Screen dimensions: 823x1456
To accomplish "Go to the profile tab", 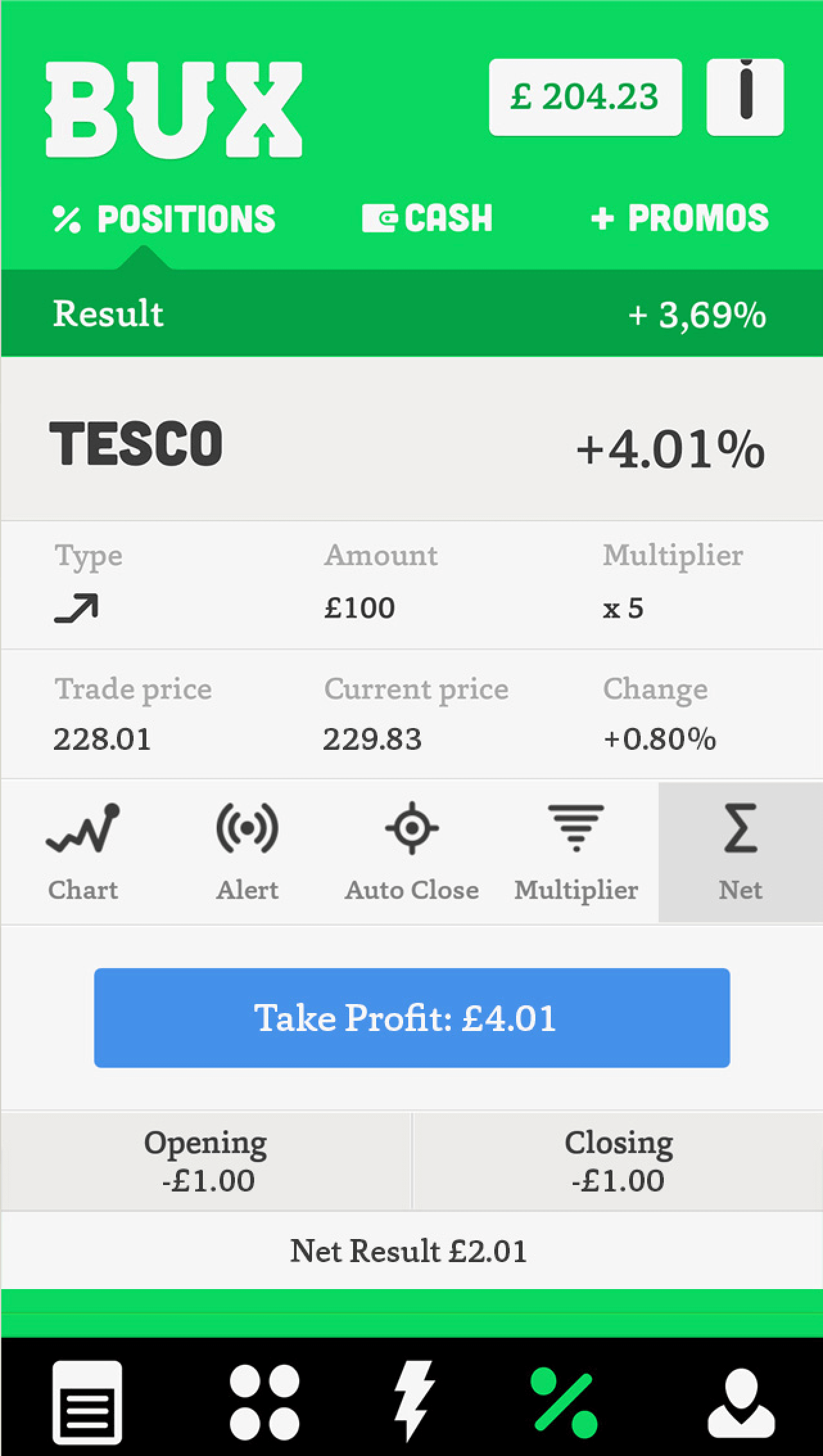I will pos(741,1401).
